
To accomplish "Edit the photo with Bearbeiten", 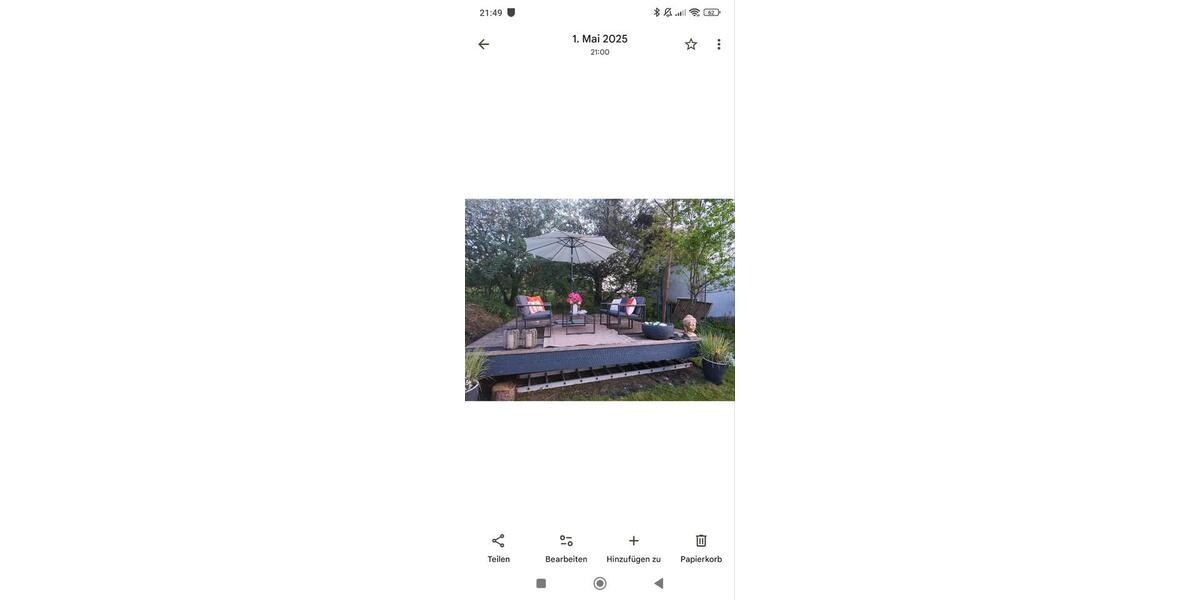I will click(x=566, y=547).
